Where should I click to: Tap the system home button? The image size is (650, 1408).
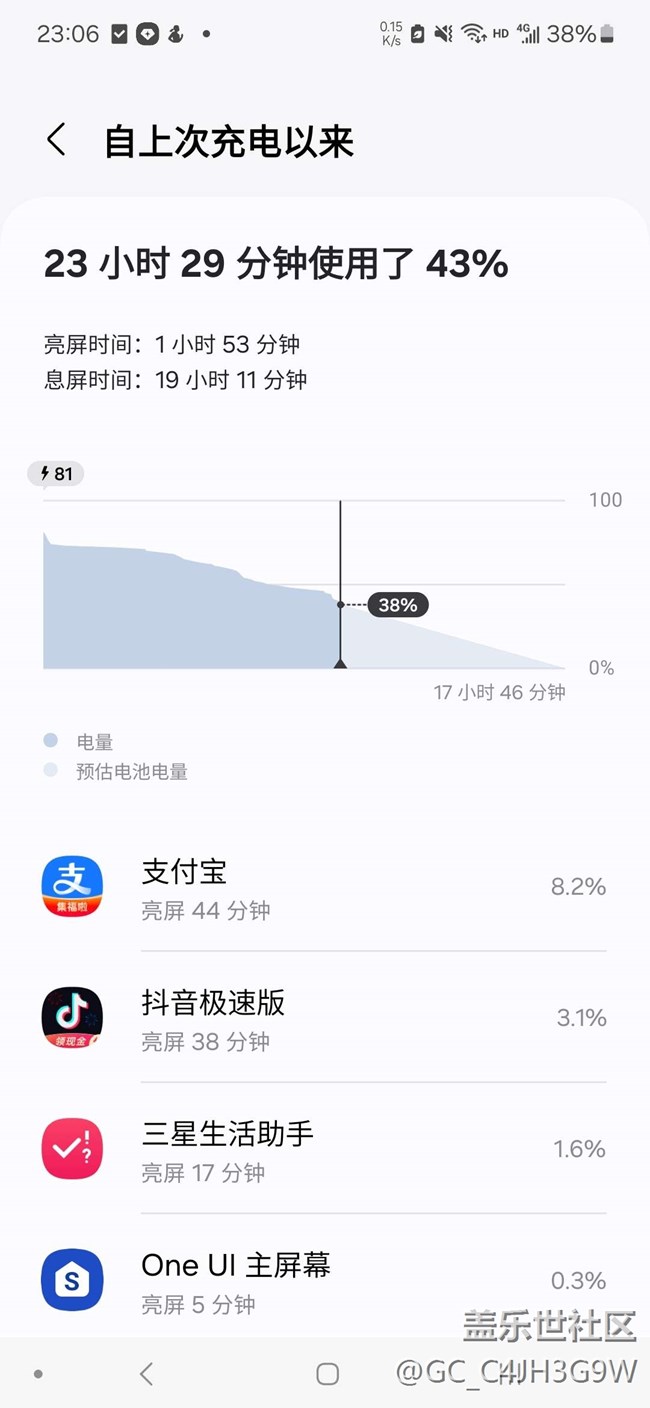327,1374
